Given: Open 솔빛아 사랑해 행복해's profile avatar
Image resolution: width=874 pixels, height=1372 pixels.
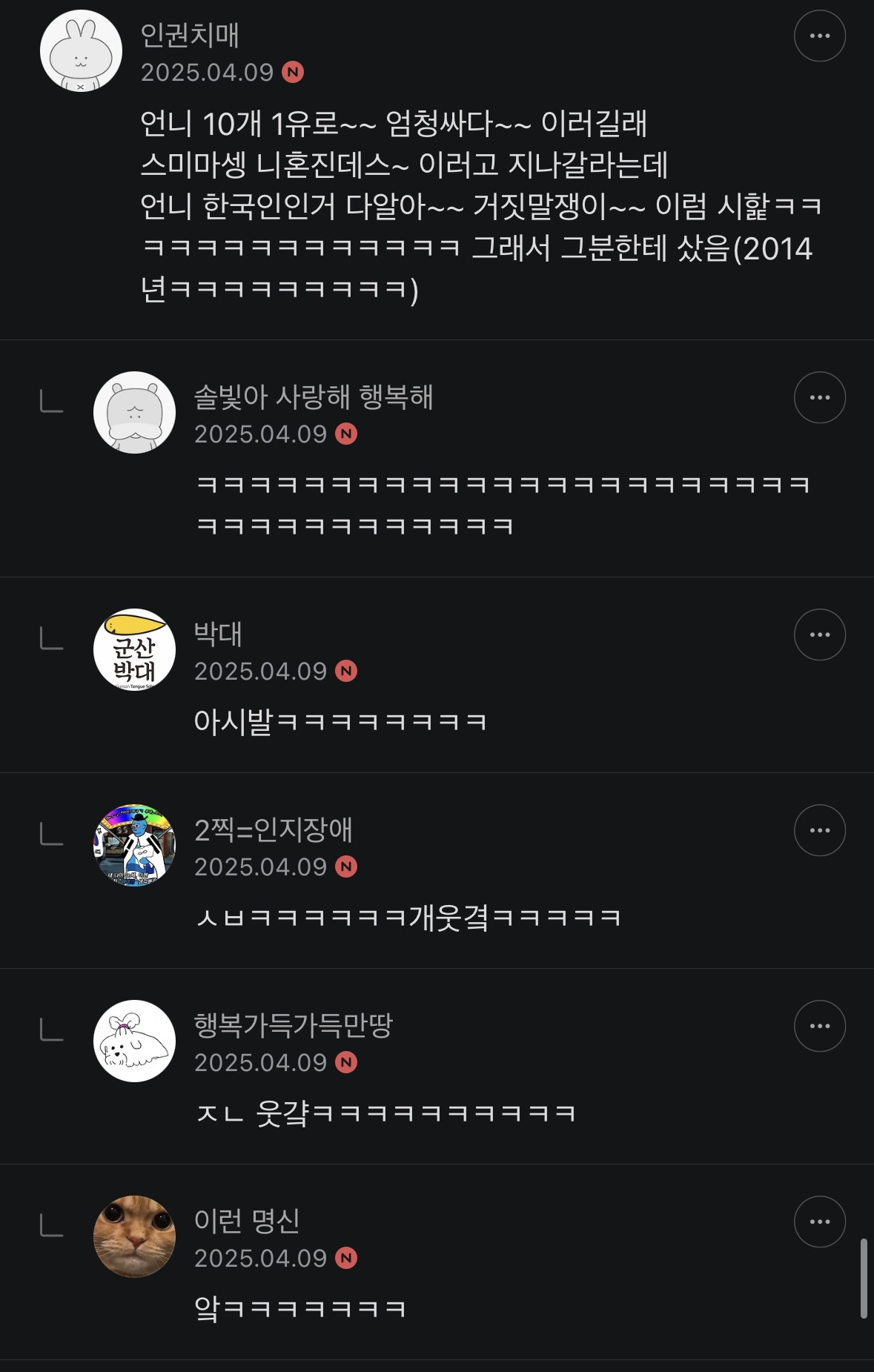Looking at the screenshot, I should click(134, 412).
